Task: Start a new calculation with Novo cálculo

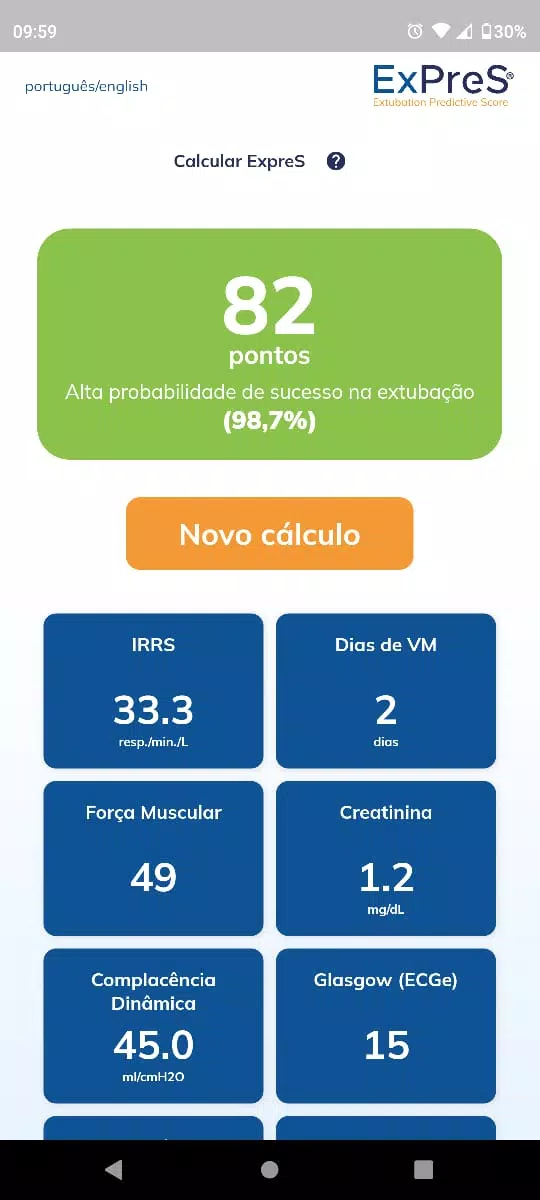Action: tap(269, 534)
